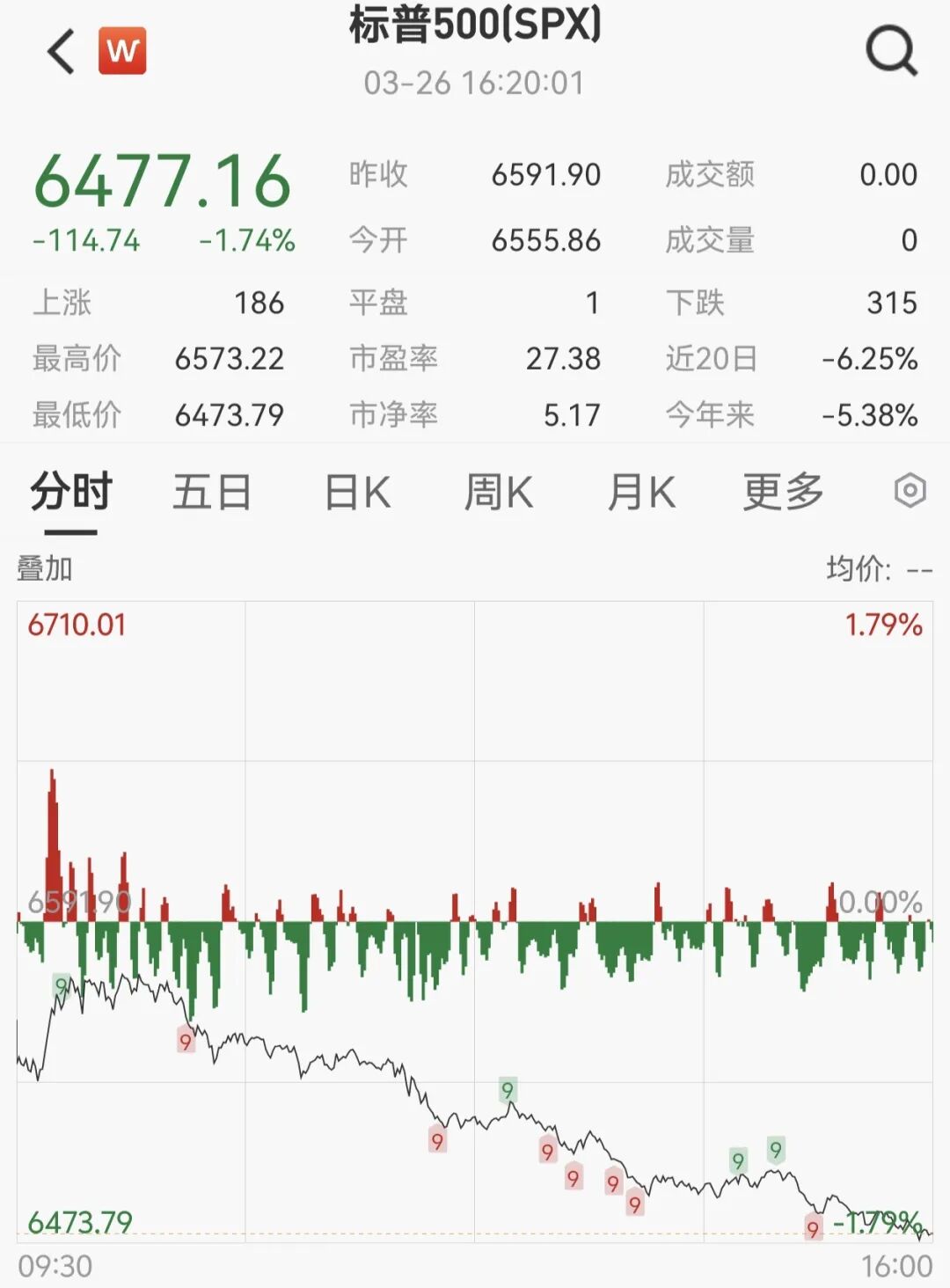Tap 叠加 to overlay another index
Screen dimensions: 950x1288
click(x=45, y=568)
